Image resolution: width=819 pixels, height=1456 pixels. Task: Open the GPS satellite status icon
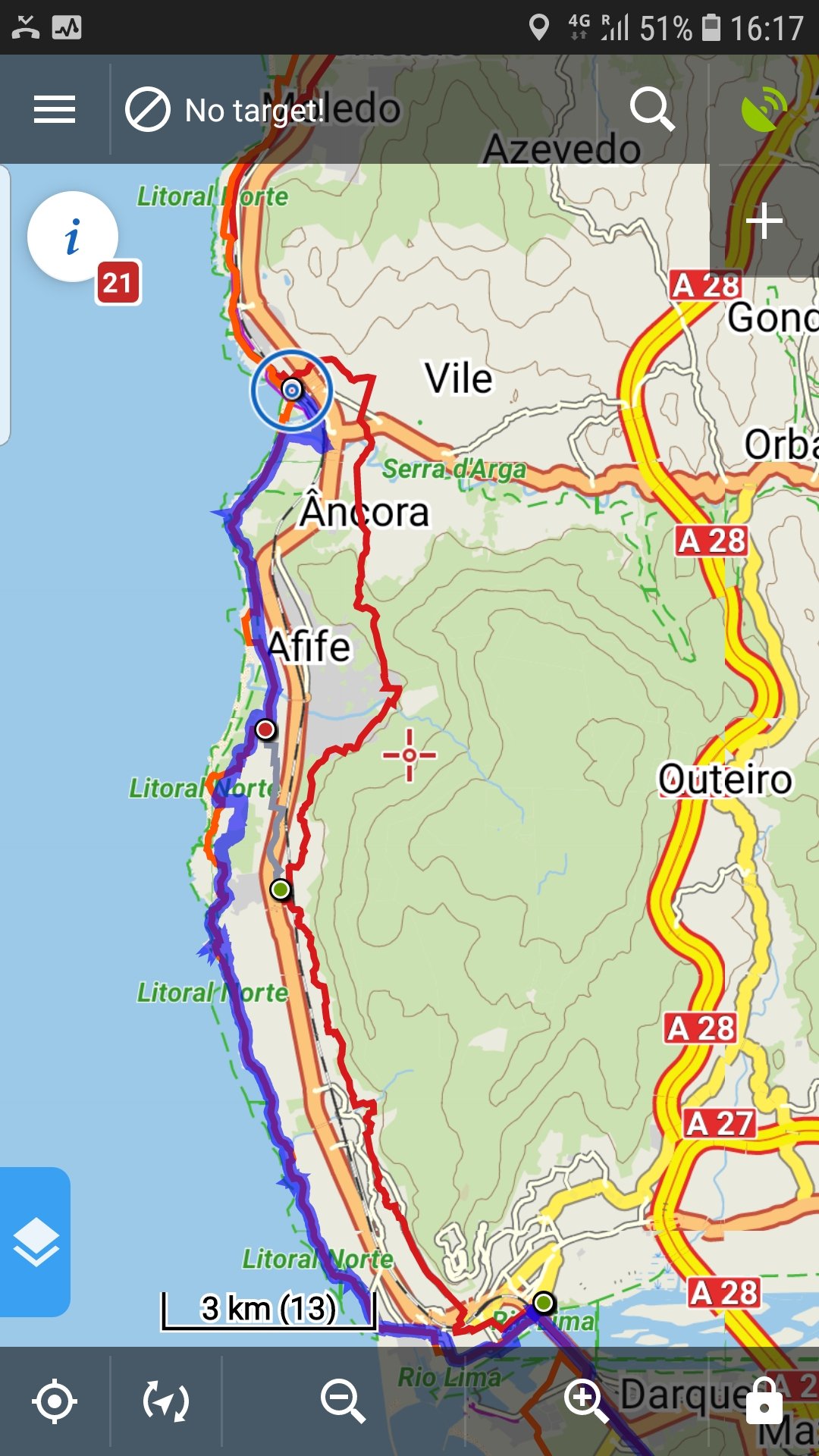pos(764,110)
